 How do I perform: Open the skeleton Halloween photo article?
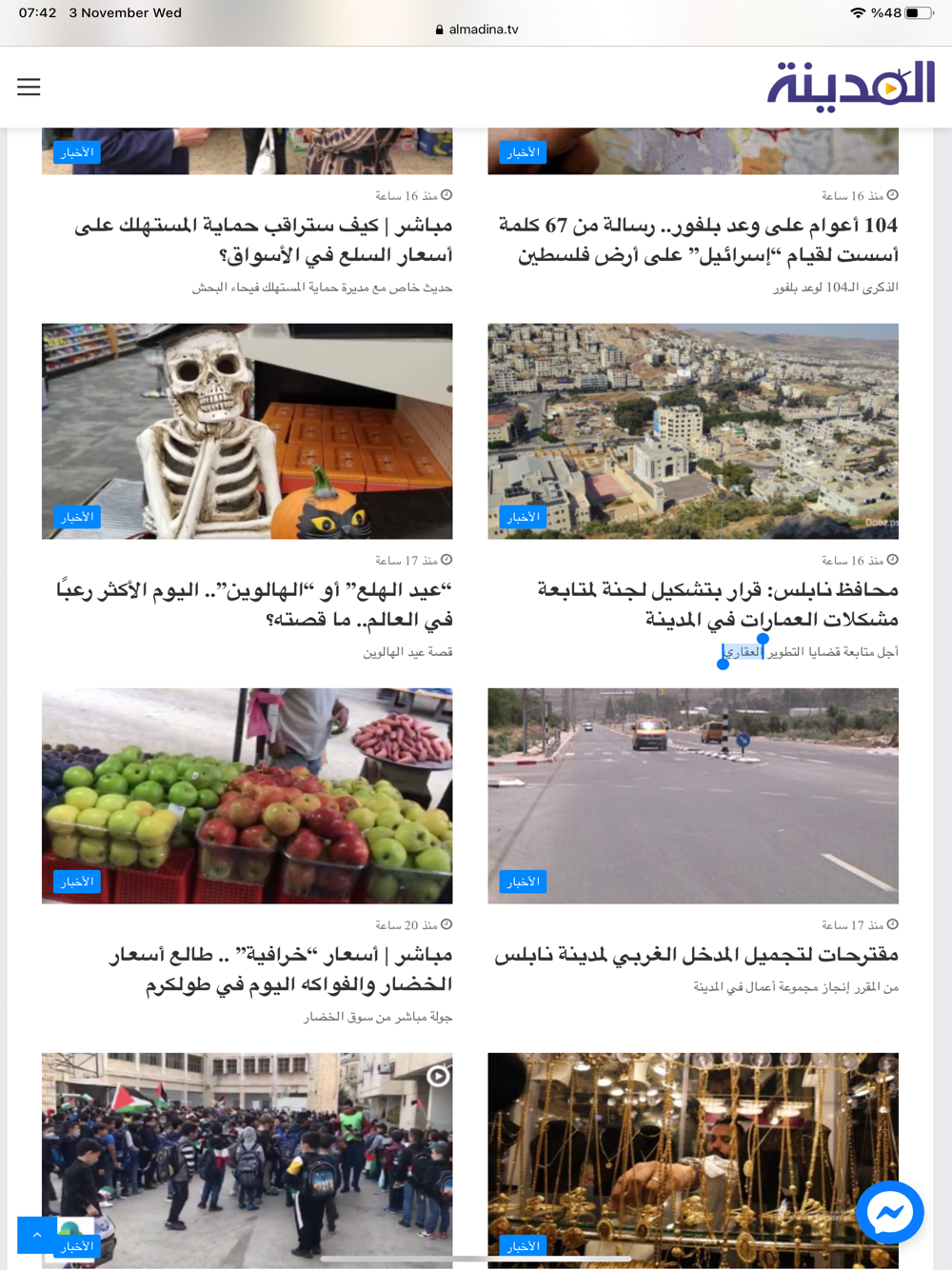coord(247,431)
